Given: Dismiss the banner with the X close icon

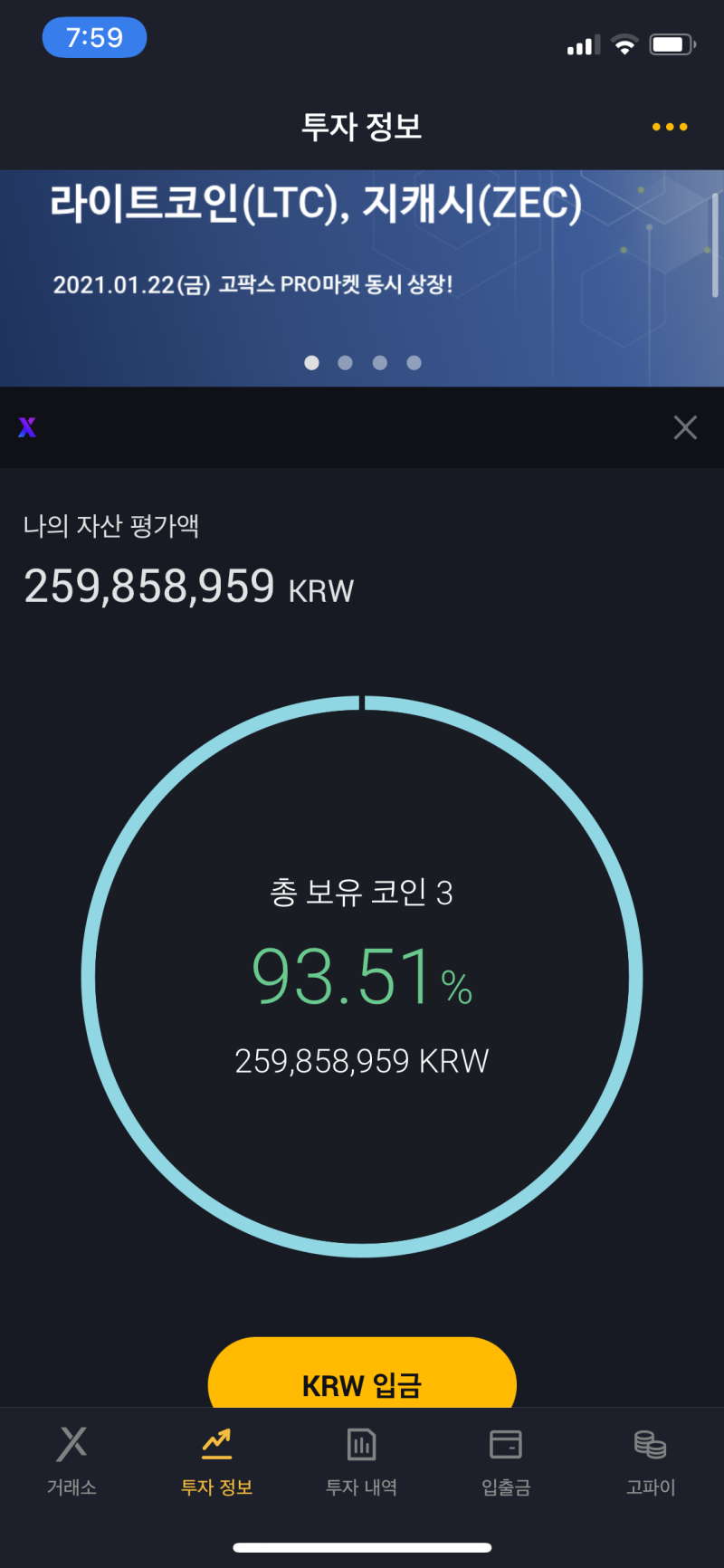Looking at the screenshot, I should 685,427.
